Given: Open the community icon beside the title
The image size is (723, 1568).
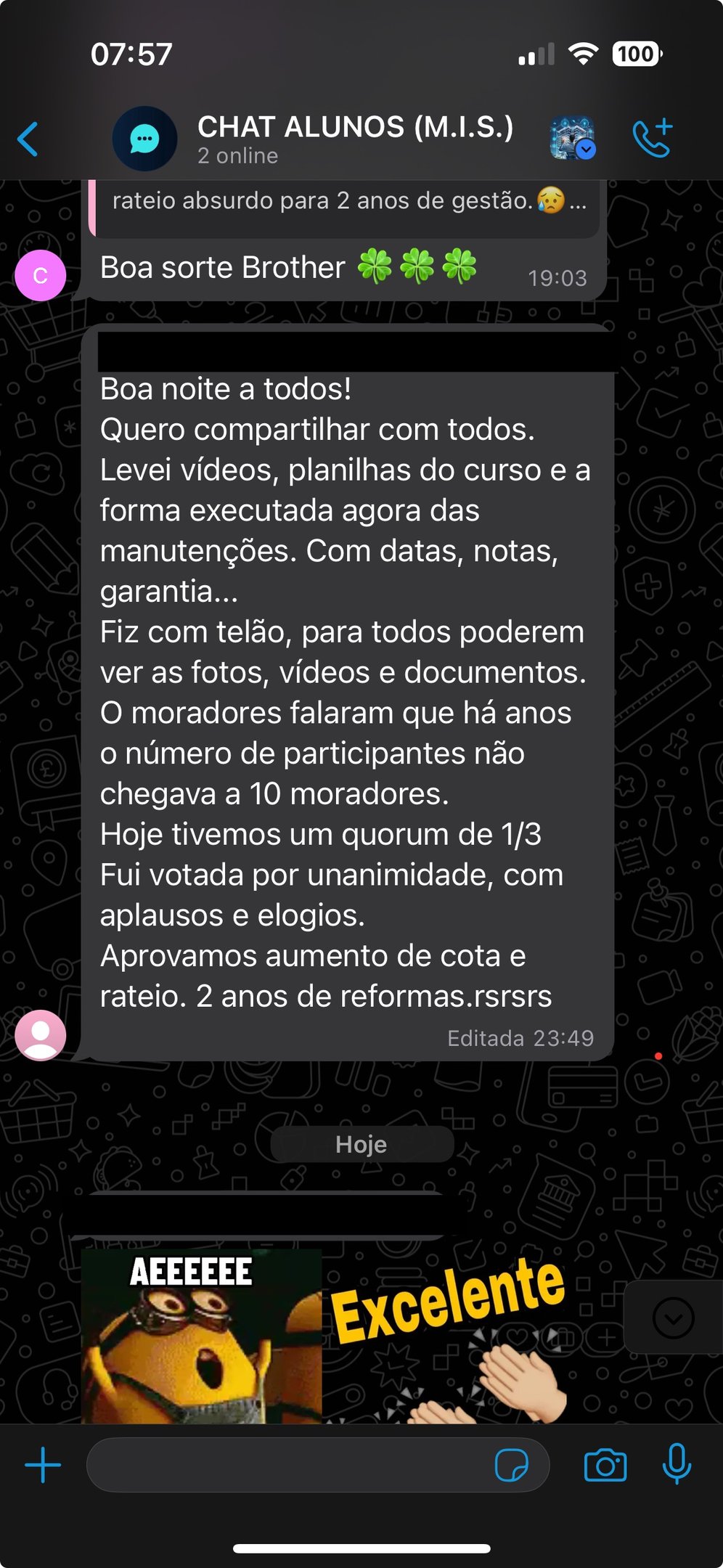Looking at the screenshot, I should click(x=572, y=138).
